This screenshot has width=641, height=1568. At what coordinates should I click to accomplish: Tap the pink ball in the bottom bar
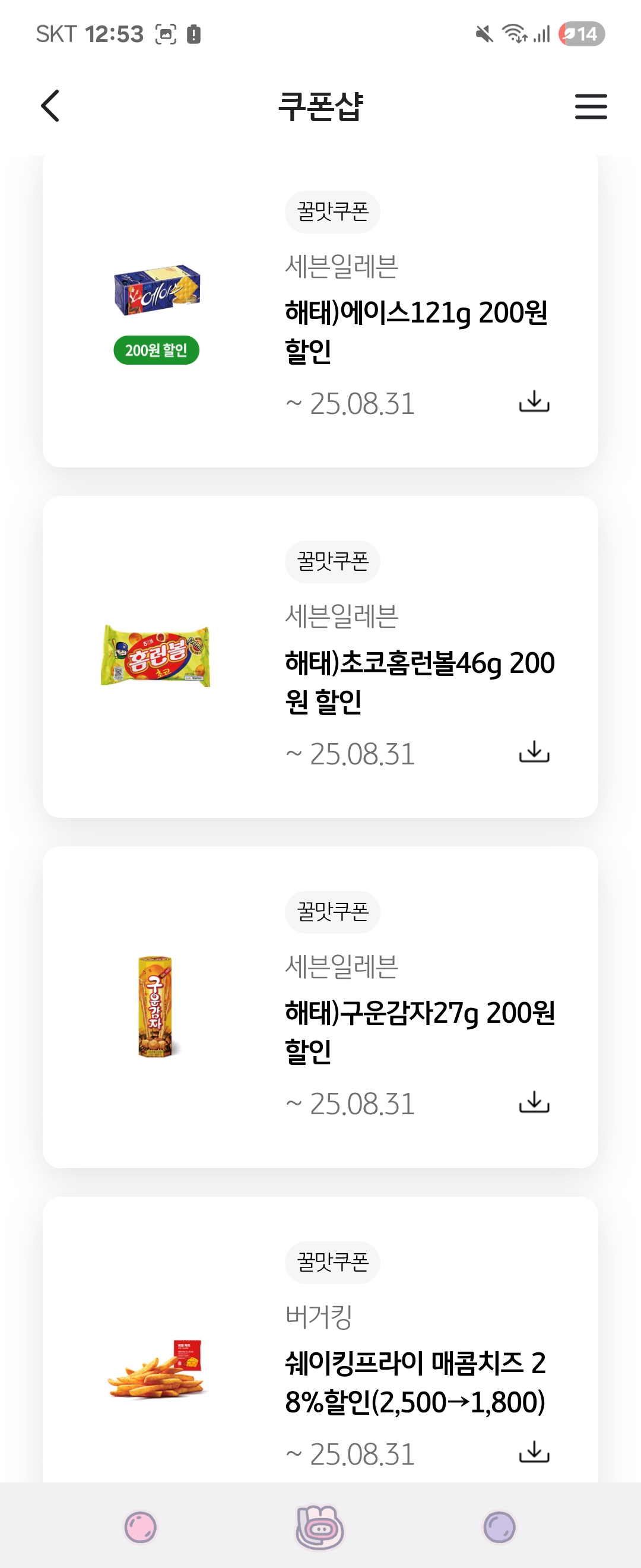[141, 1528]
